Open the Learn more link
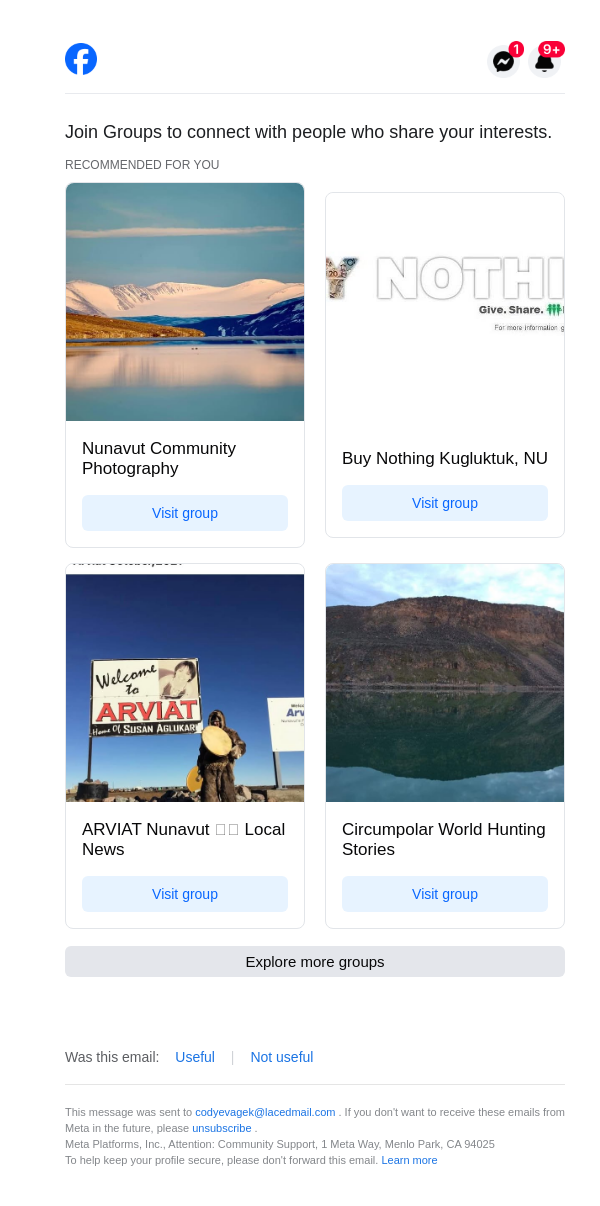 (x=409, y=1160)
